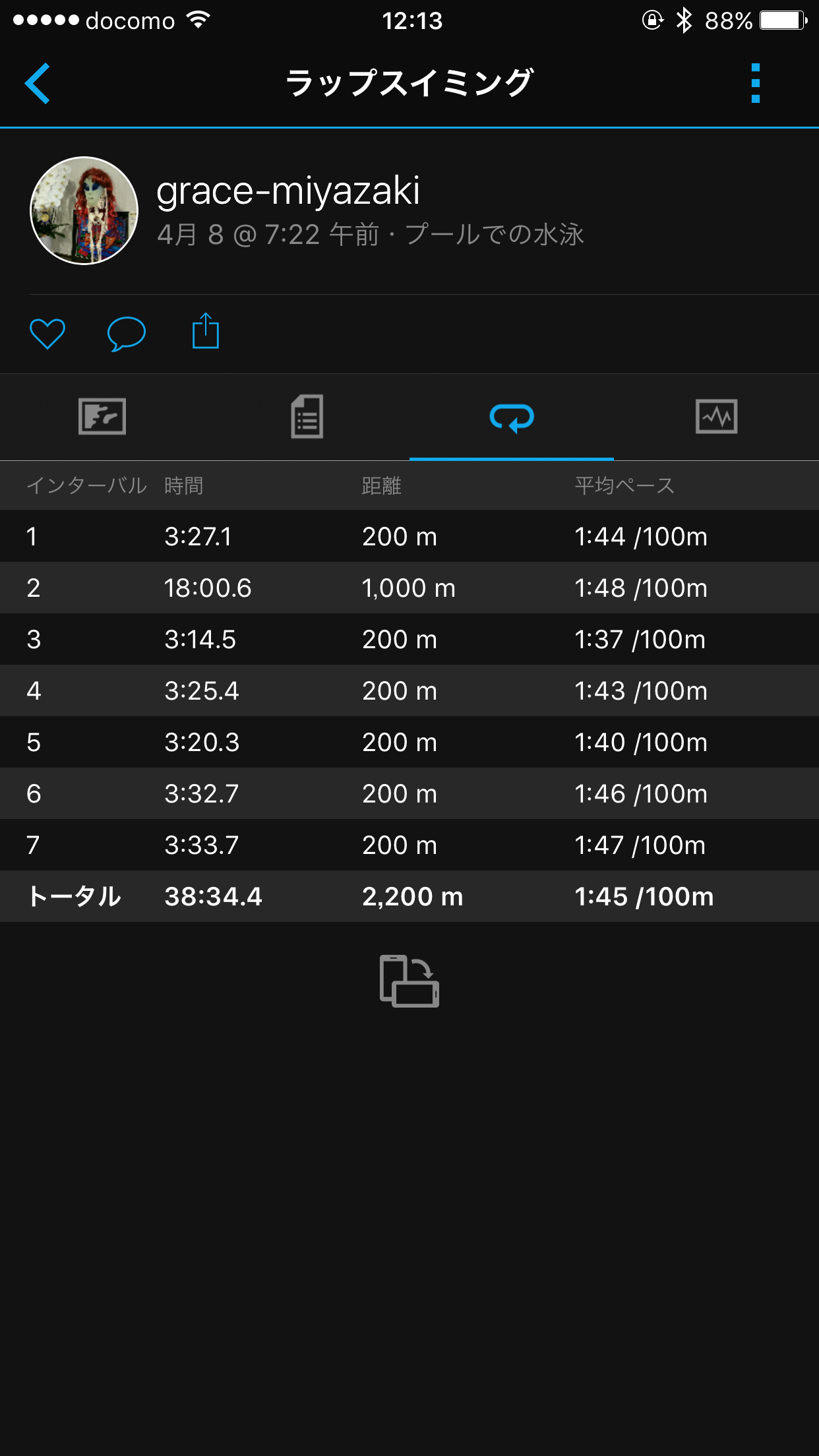
Task: Share this swimming activity
Action: [206, 330]
